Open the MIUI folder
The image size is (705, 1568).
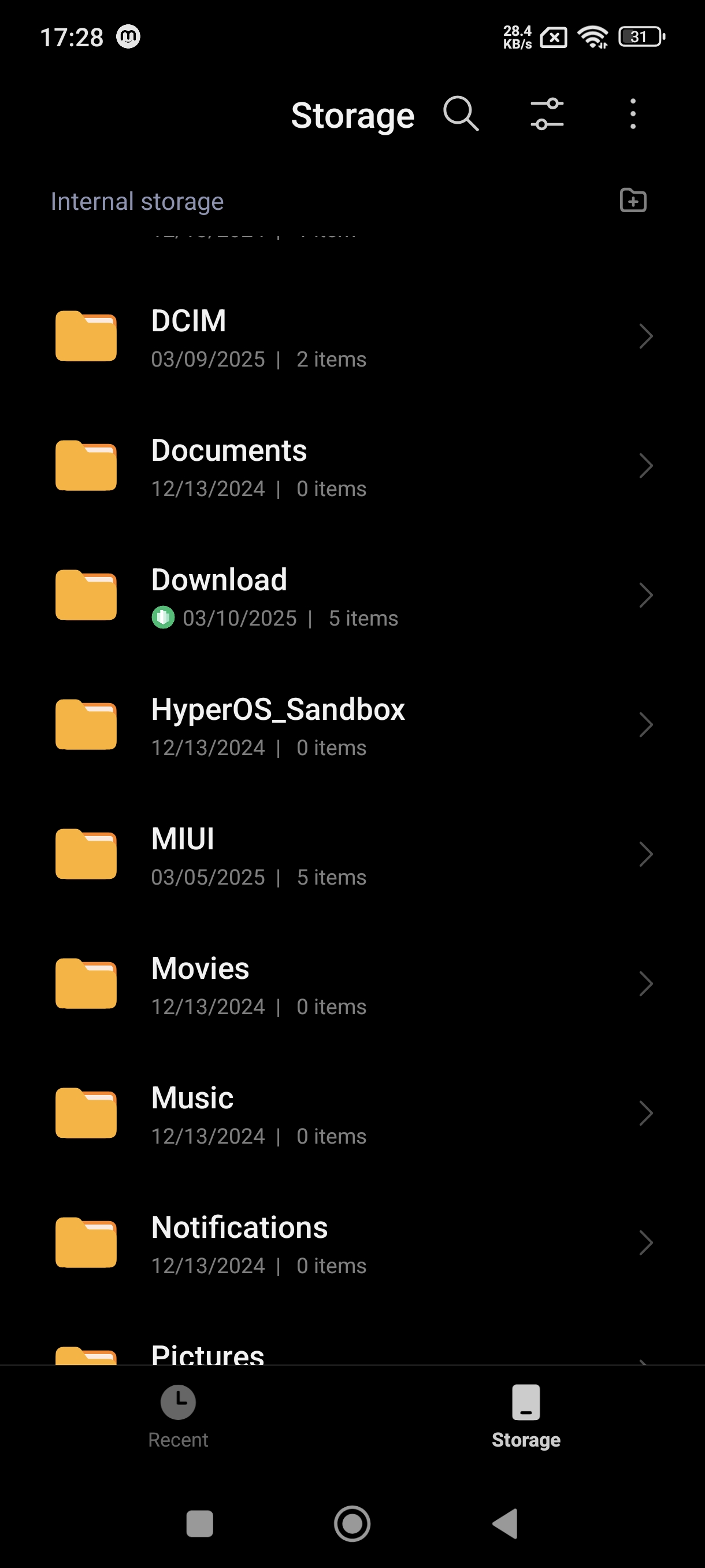(x=352, y=855)
